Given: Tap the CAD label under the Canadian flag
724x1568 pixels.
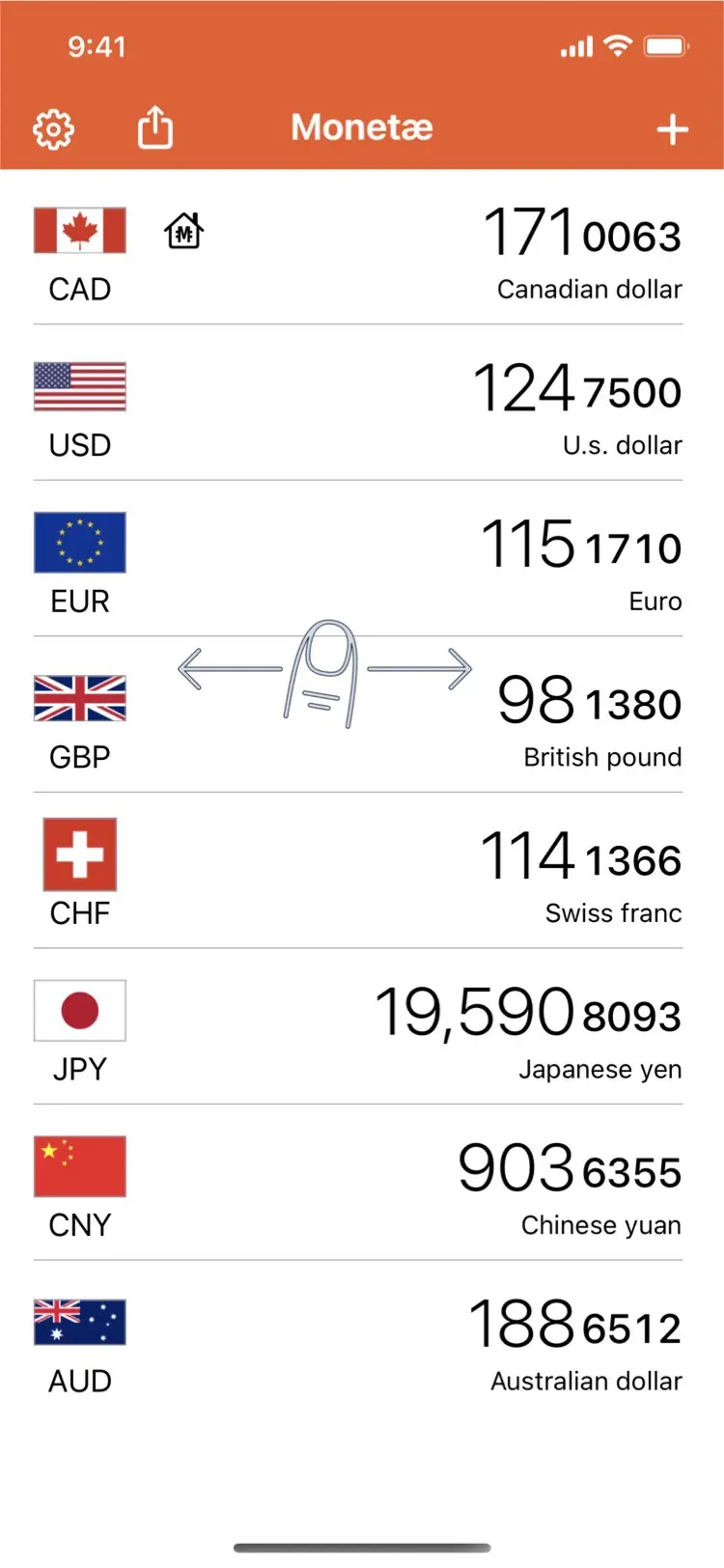Looking at the screenshot, I should 79,289.
